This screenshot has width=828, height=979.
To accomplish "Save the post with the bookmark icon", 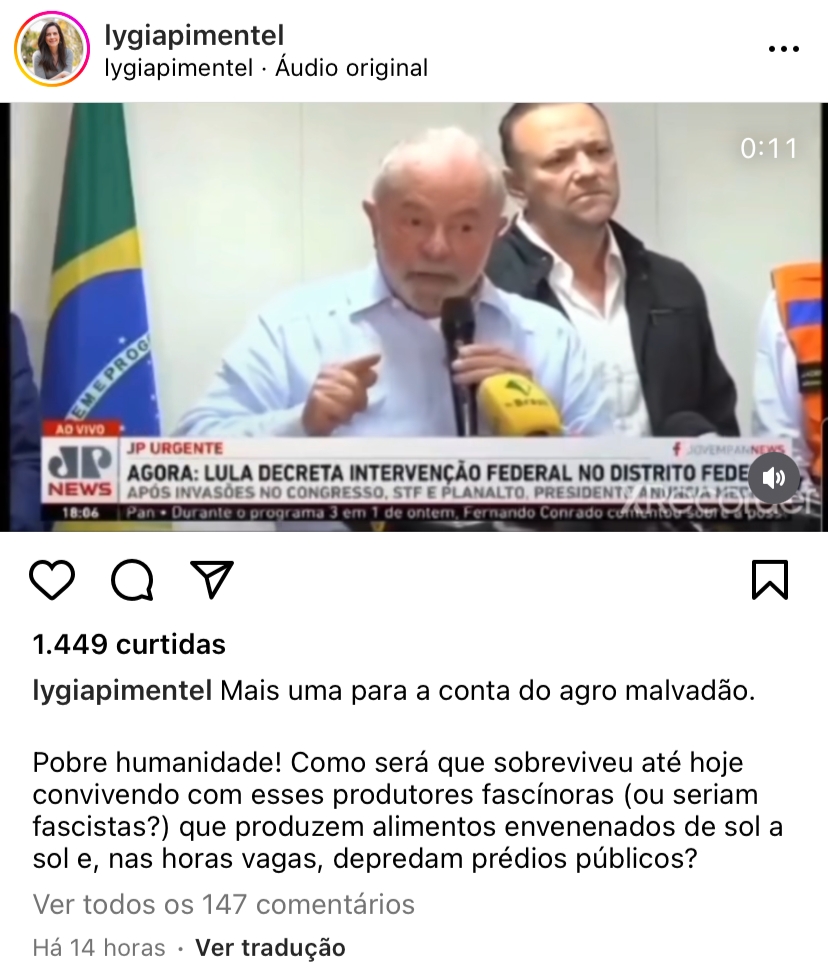I will point(769,580).
